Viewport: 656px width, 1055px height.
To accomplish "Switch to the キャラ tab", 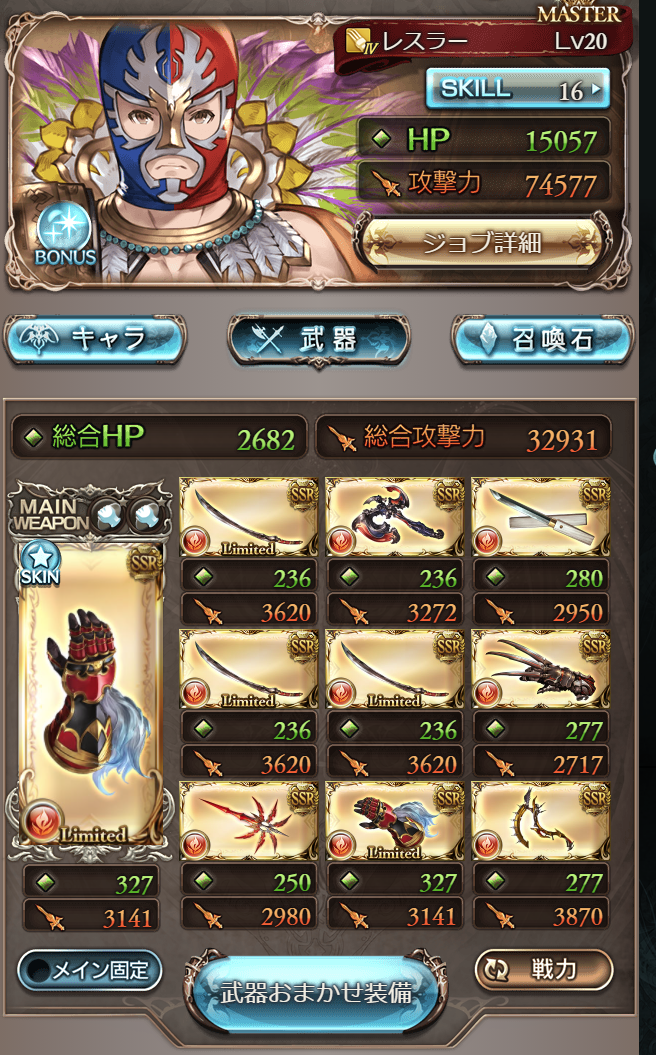I will pos(94,339).
